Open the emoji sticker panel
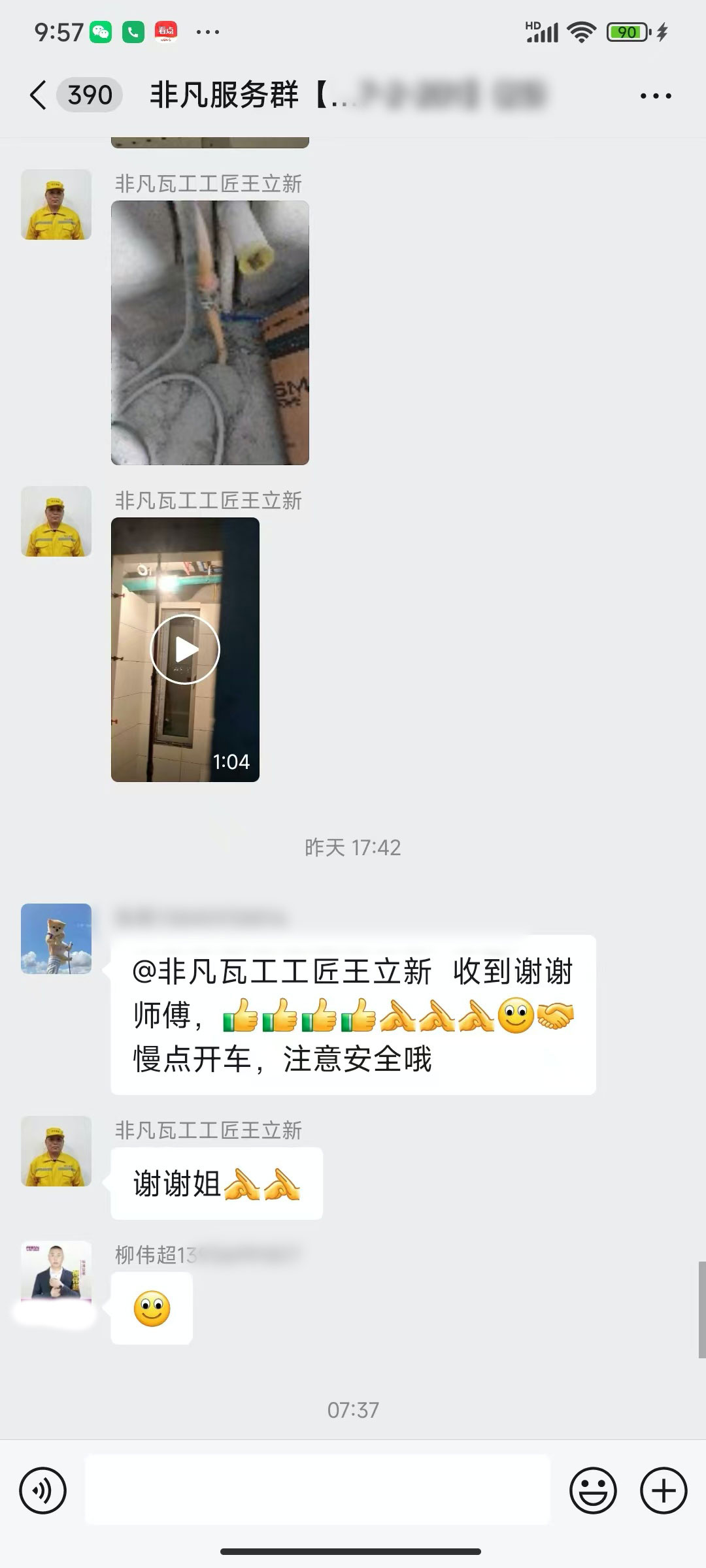The image size is (706, 1568). coord(593,1491)
